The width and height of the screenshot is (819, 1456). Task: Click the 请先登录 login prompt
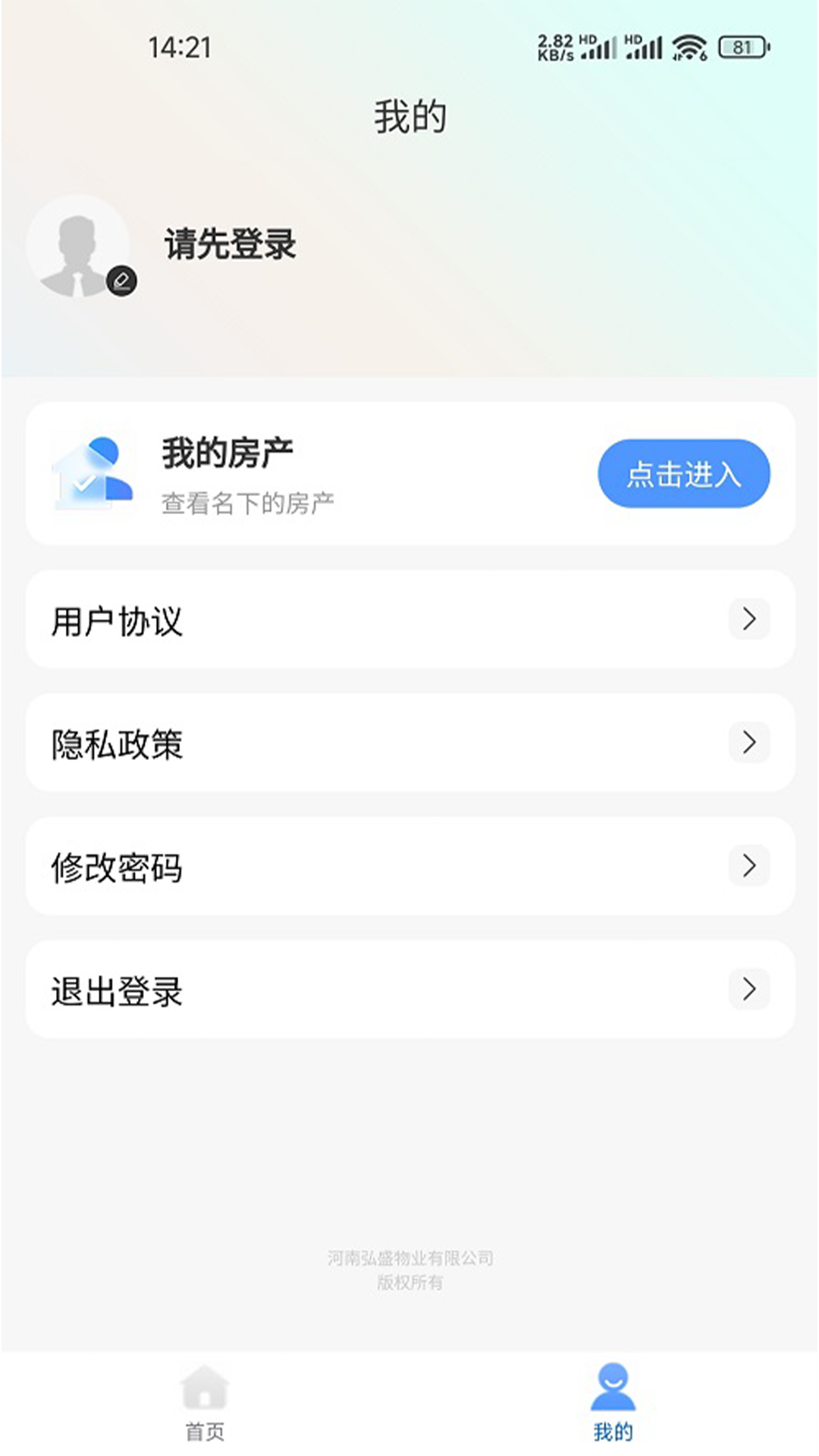tap(229, 244)
